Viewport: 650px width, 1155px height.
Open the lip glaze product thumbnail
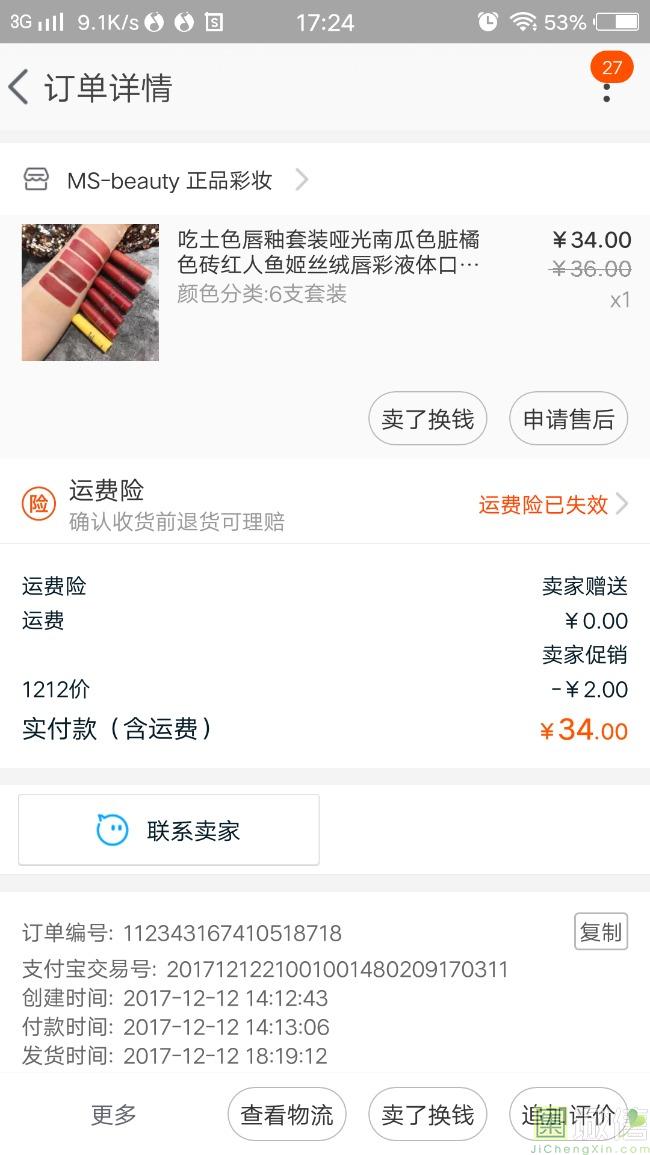90,292
